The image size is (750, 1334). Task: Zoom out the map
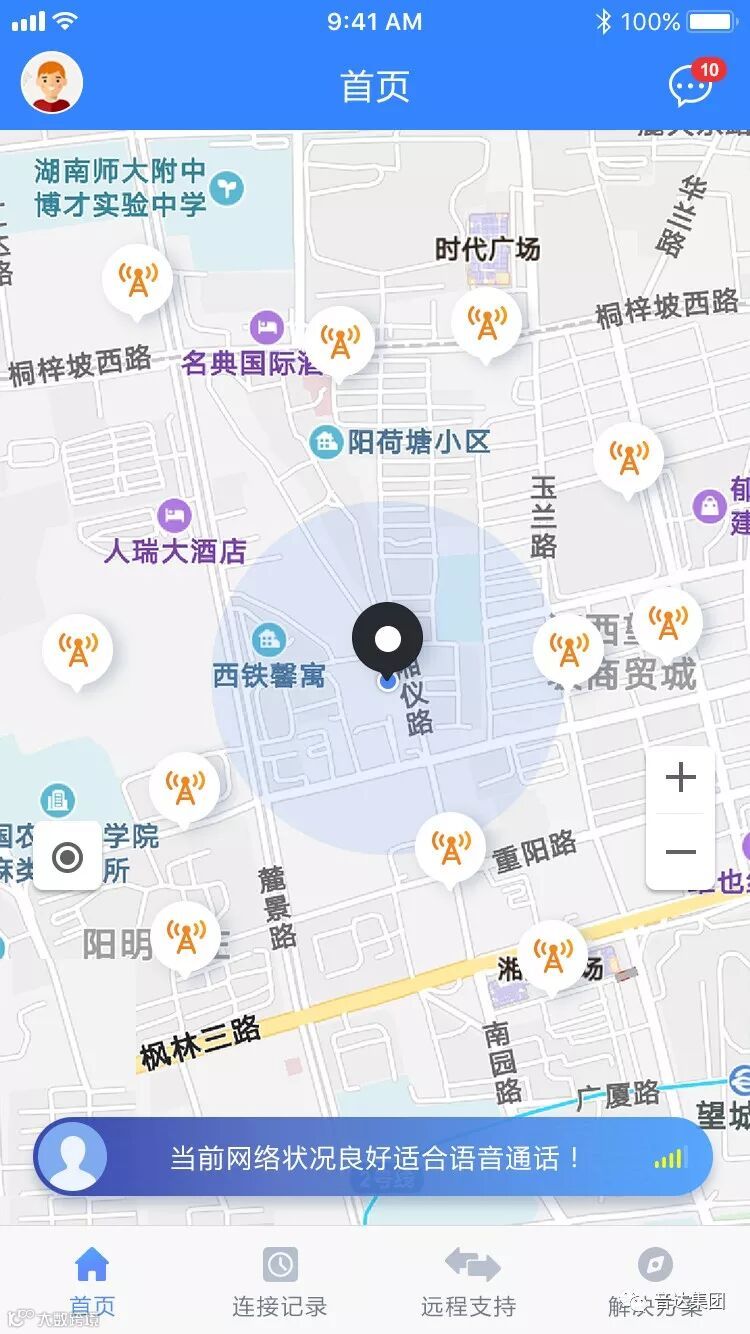pos(680,852)
